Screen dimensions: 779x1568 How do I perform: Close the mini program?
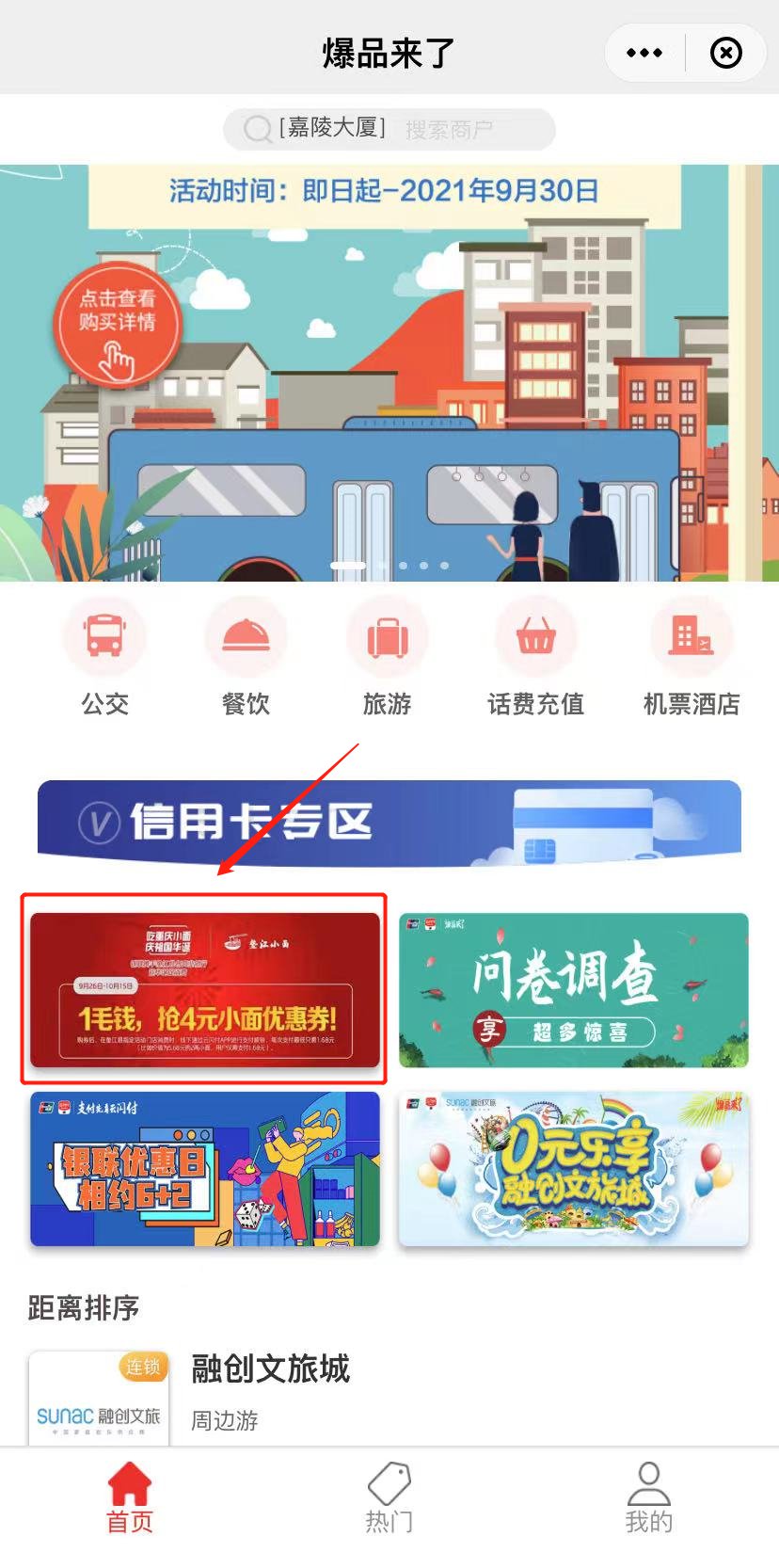coord(725,53)
